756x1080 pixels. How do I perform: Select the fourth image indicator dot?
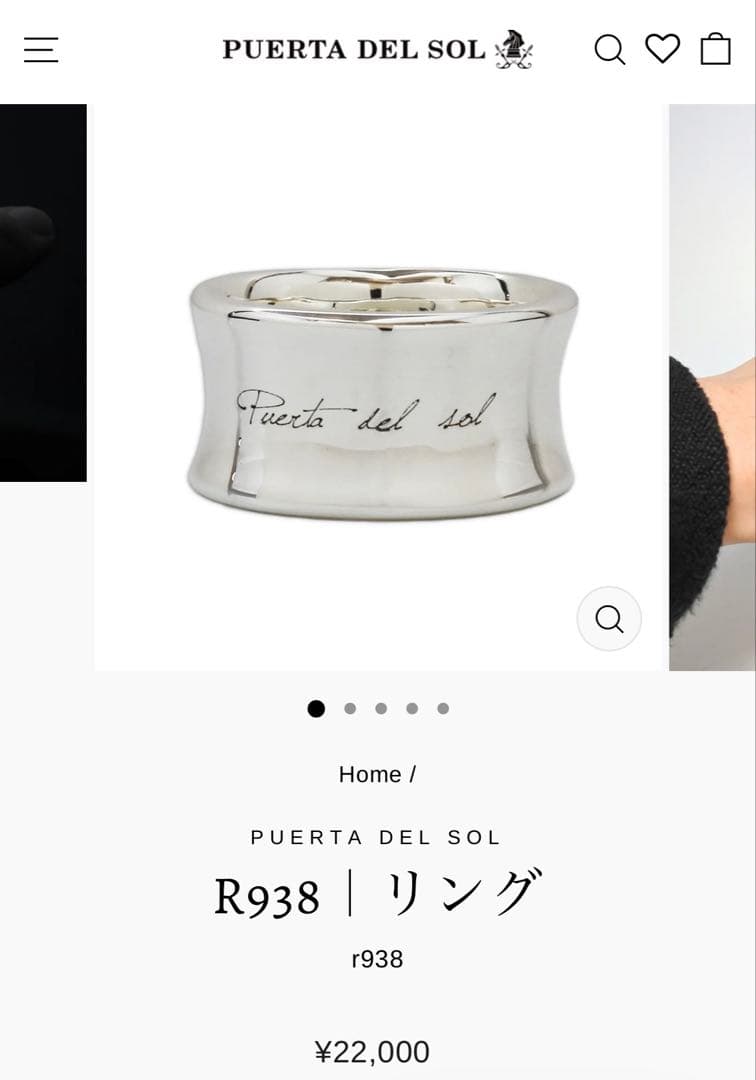pyautogui.click(x=412, y=709)
